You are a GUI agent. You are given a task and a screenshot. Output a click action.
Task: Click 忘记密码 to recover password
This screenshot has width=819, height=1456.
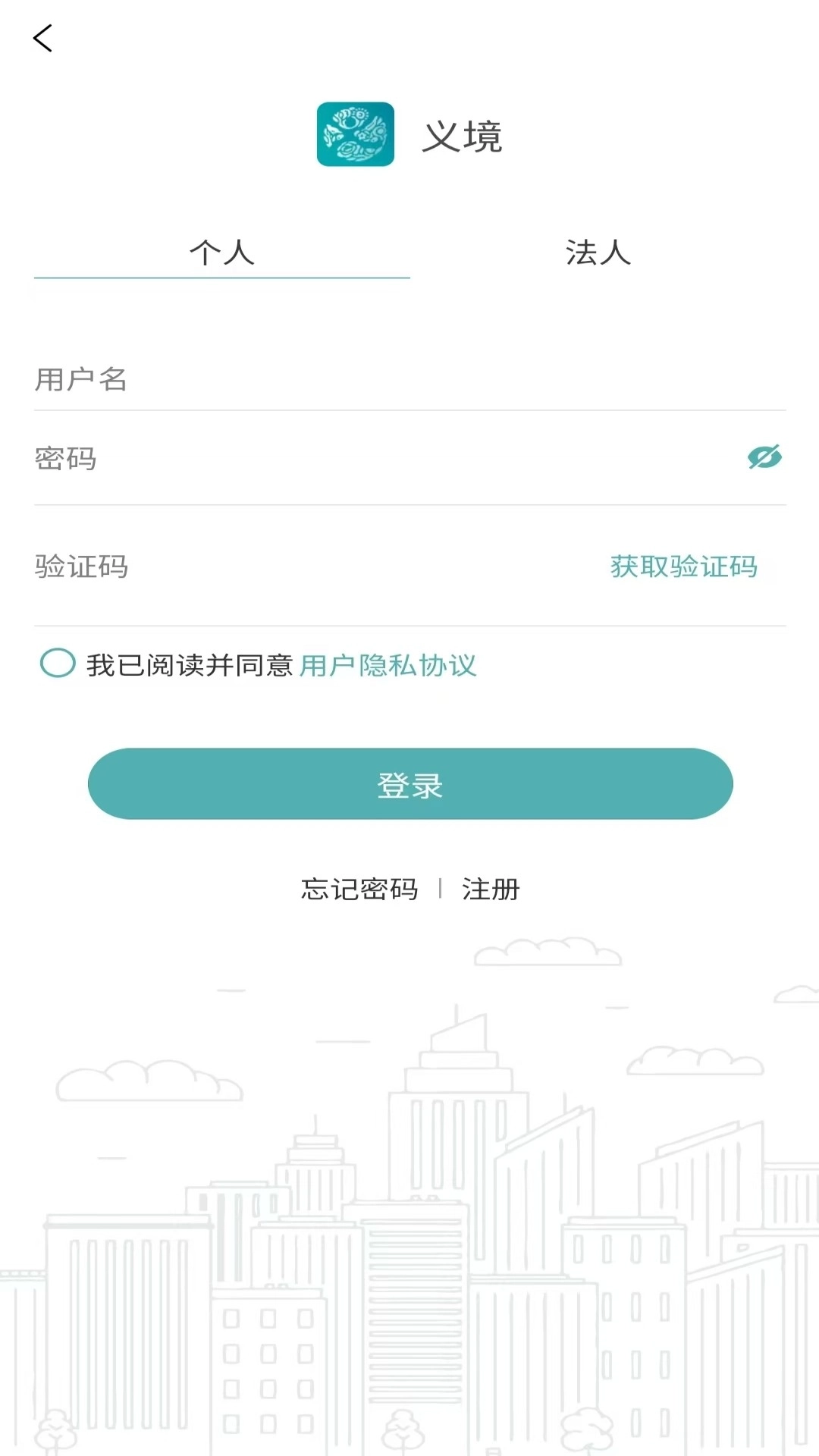coord(359,890)
